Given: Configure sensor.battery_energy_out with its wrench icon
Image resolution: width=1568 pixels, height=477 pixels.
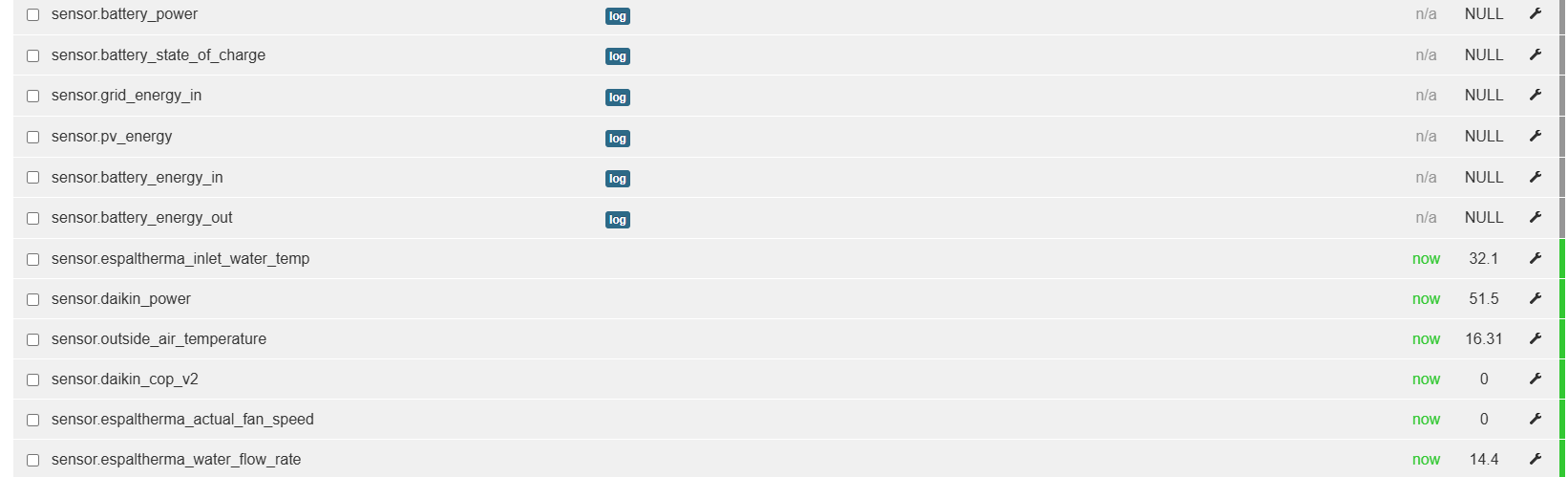Looking at the screenshot, I should tap(1536, 218).
